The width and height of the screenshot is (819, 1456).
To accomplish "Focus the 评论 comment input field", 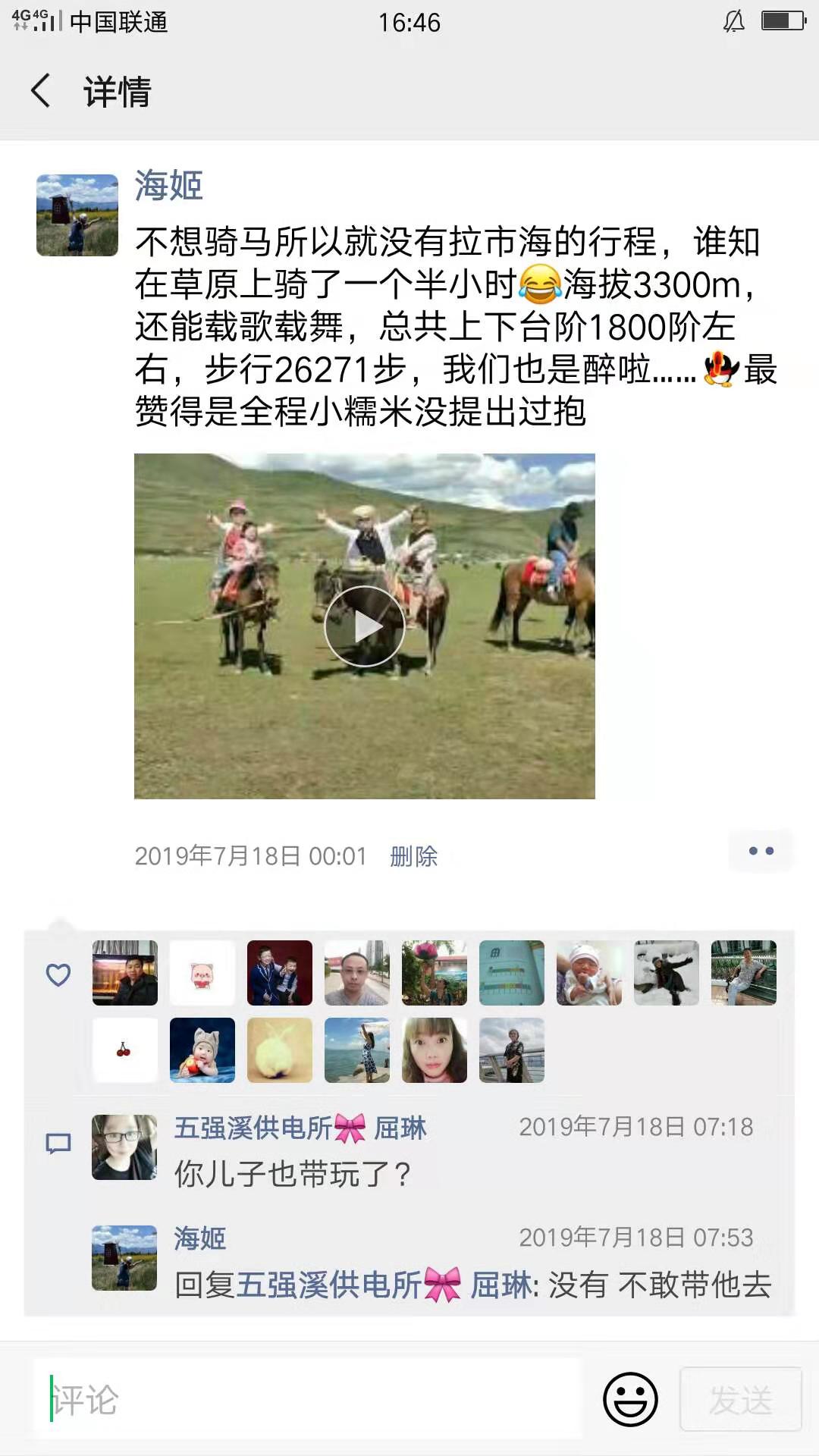I will (306, 1400).
